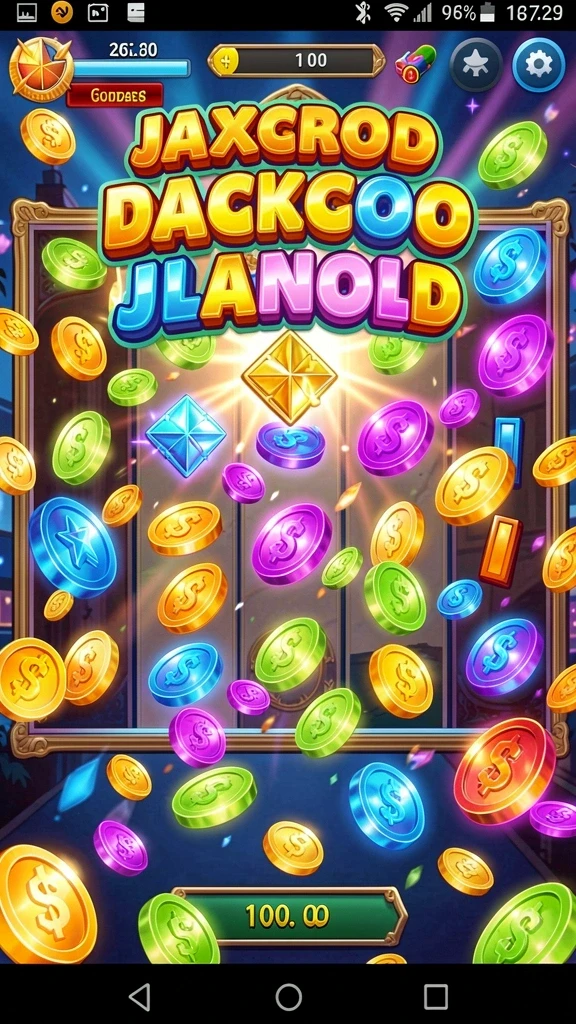576x1024 pixels.
Task: Add coins via the plus on counter
Action: coord(225,61)
